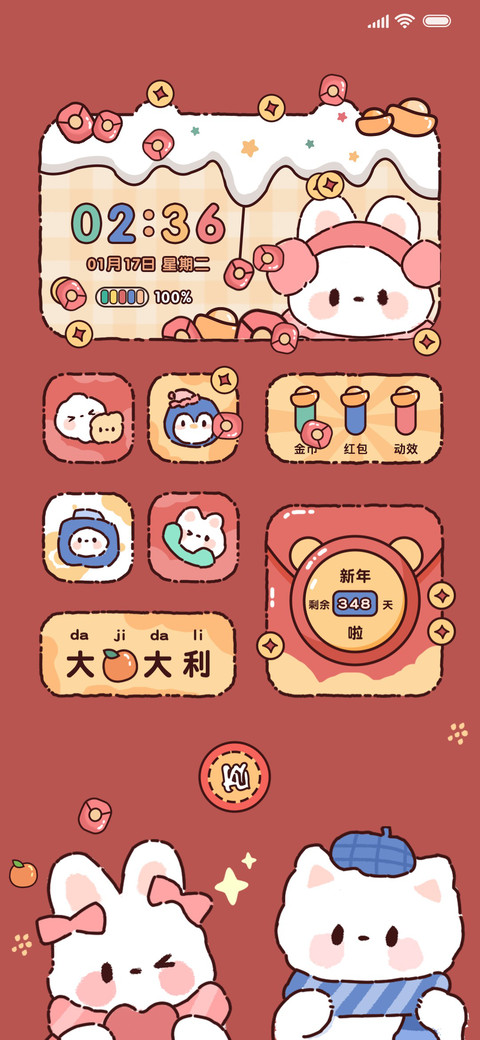
Task: Tap the 大吉大利 widget
Action: 138,654
